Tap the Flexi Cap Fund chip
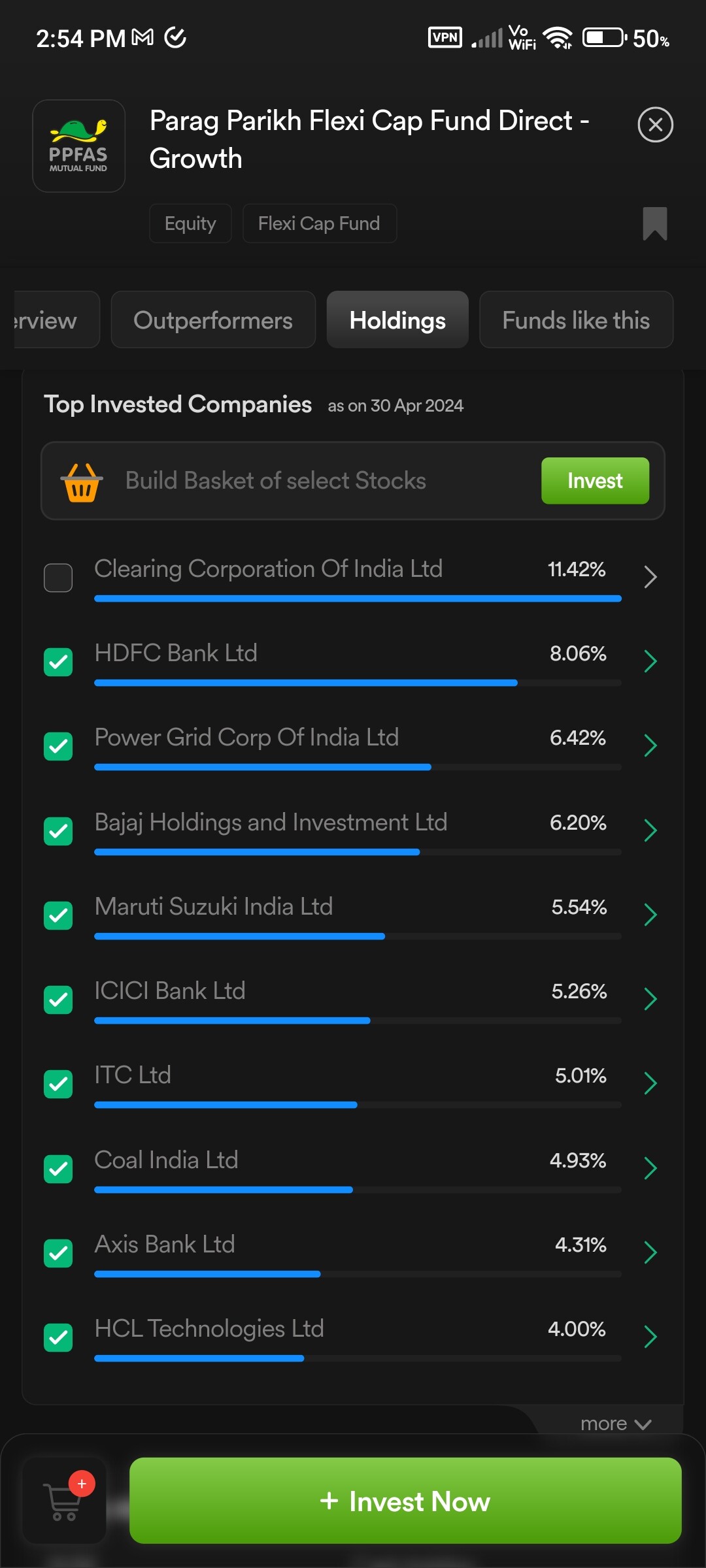This screenshot has height=1568, width=706. 319,223
